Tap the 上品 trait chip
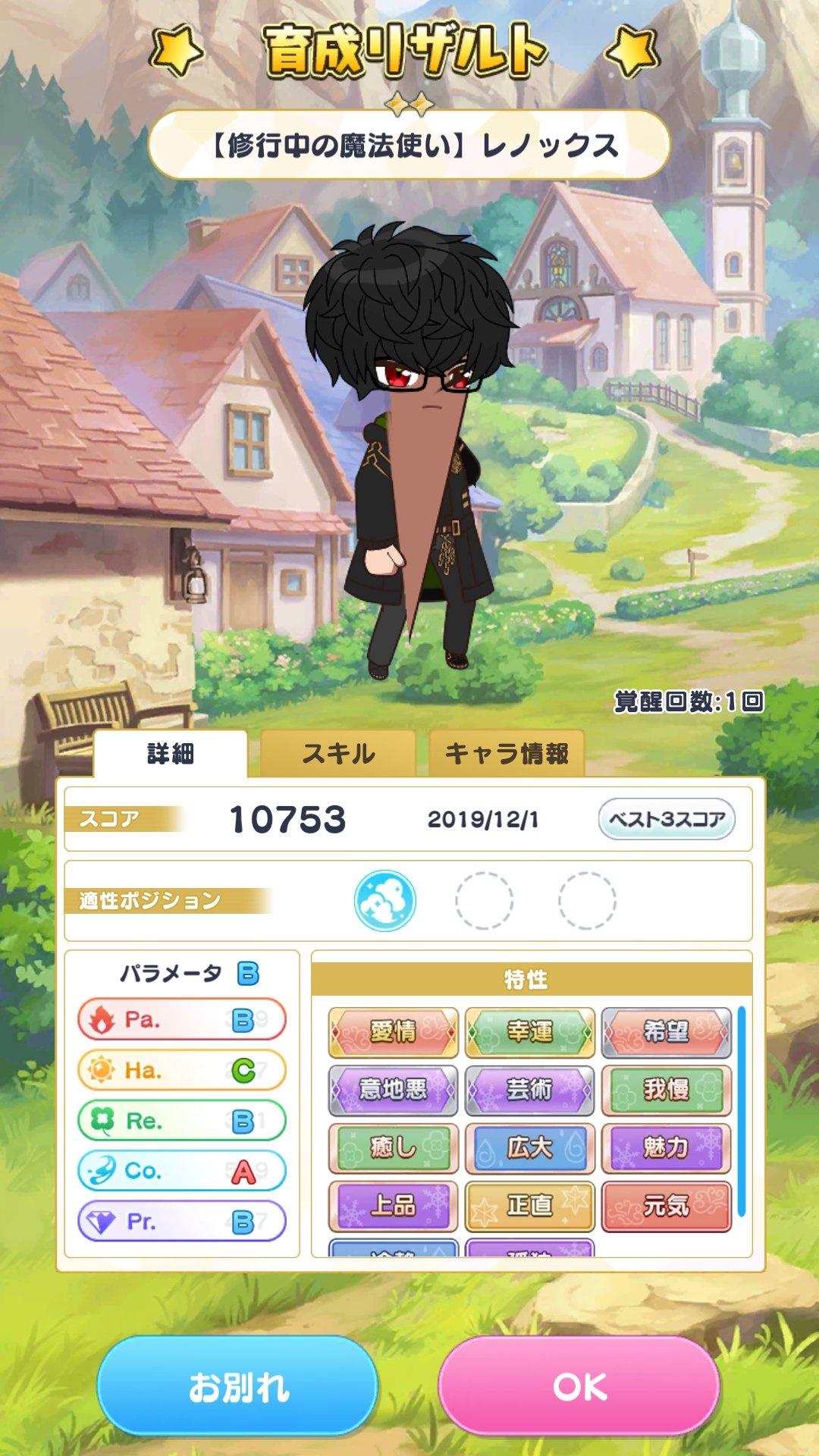The height and width of the screenshot is (1456, 819). 394,1206
